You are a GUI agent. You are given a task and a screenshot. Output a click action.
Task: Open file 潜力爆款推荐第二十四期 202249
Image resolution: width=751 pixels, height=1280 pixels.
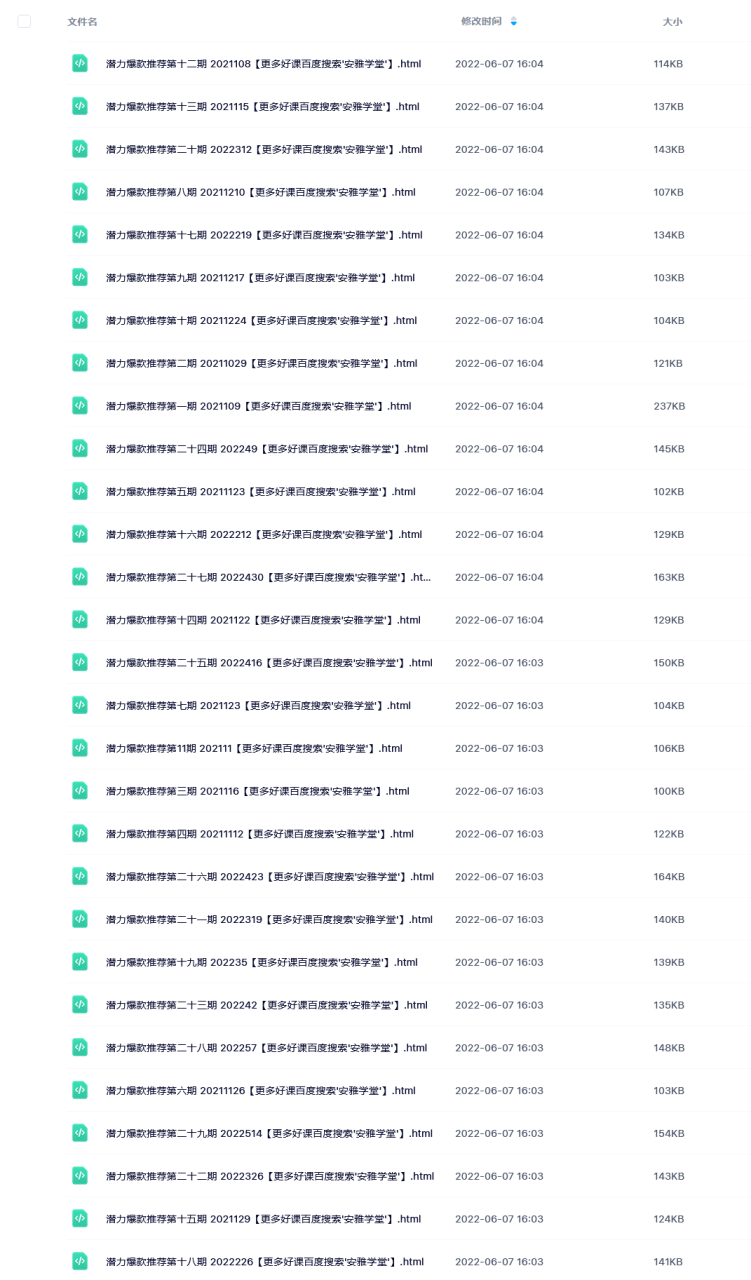pos(267,449)
